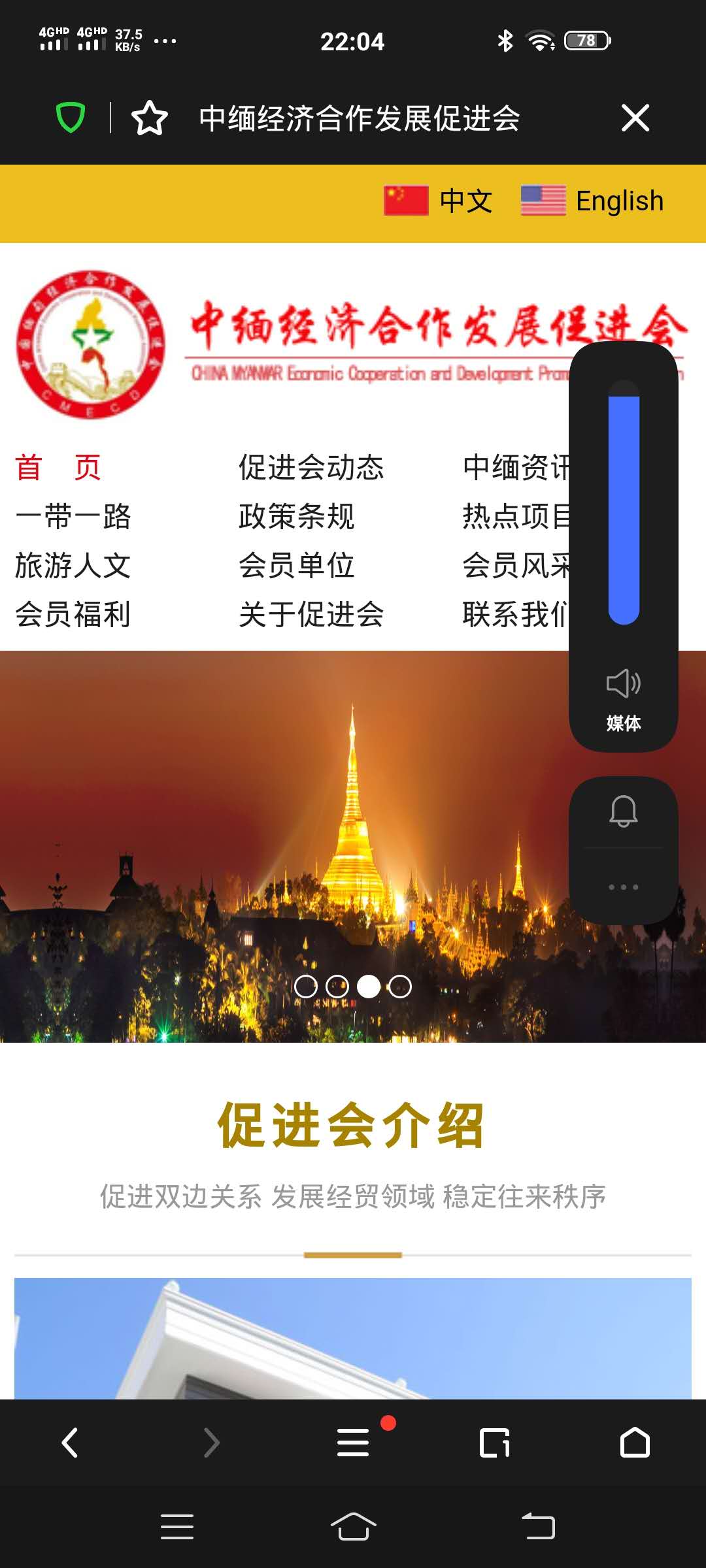This screenshot has width=706, height=1568.
Task: Open 旅游人文 section
Action: [x=73, y=566]
